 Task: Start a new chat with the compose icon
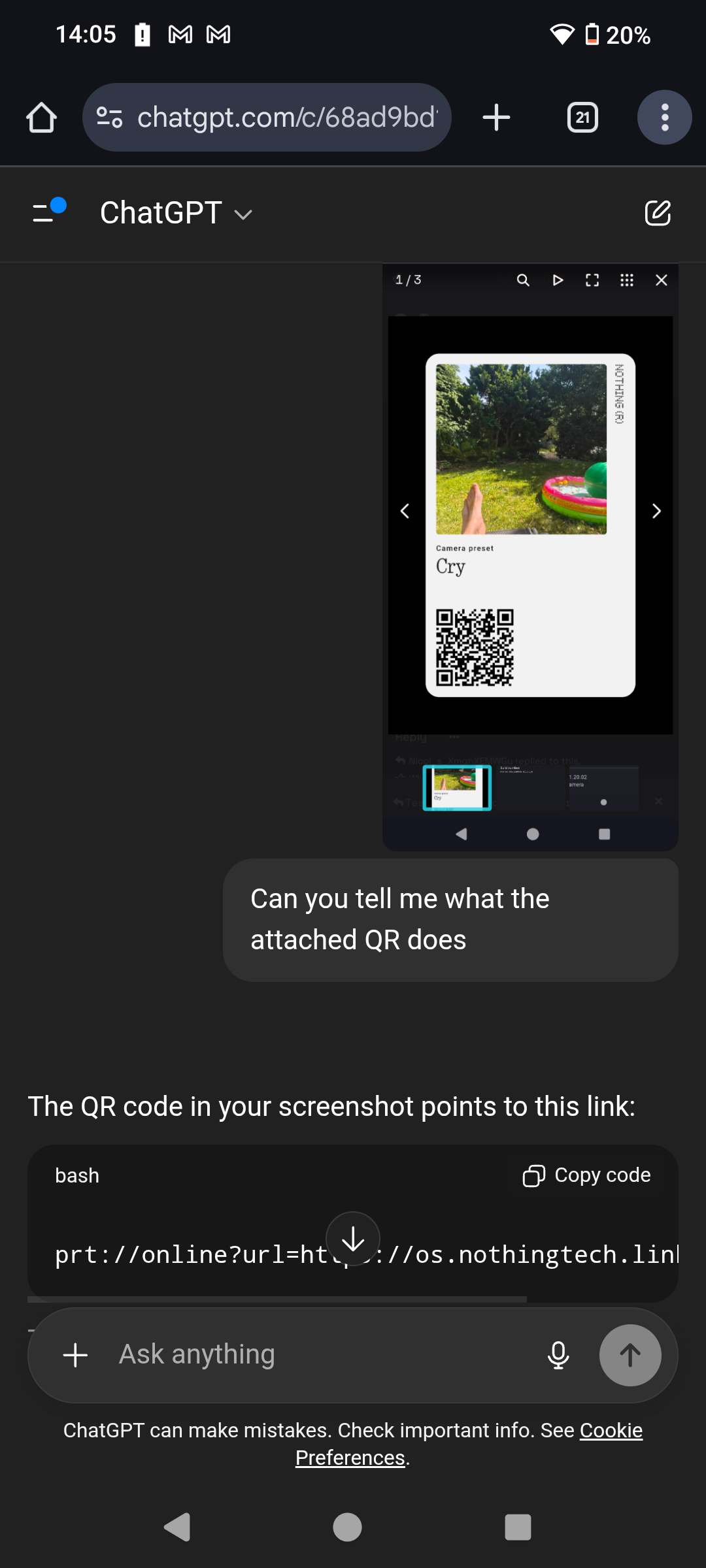click(x=658, y=212)
